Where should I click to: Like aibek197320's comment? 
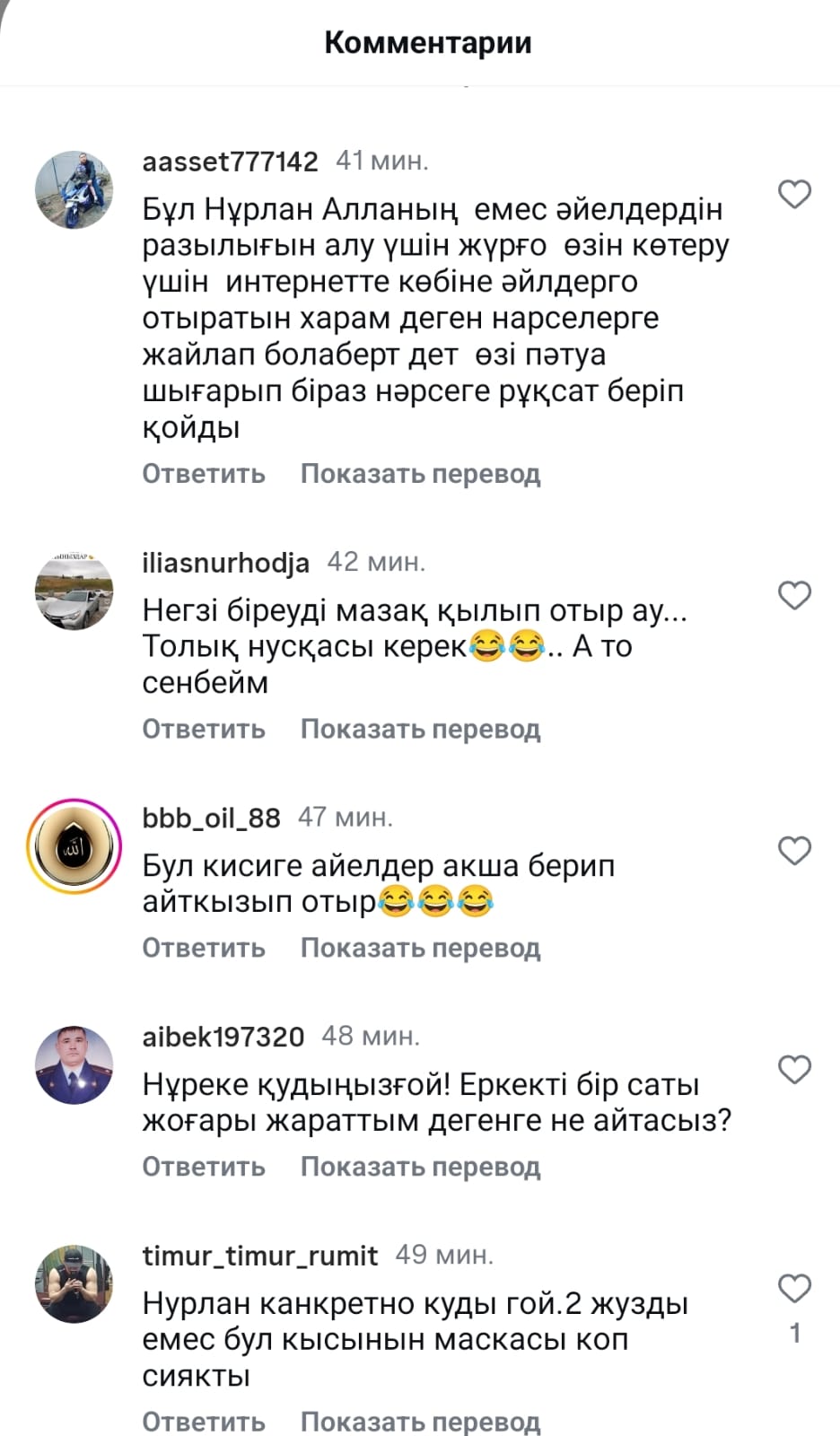[x=794, y=1069]
